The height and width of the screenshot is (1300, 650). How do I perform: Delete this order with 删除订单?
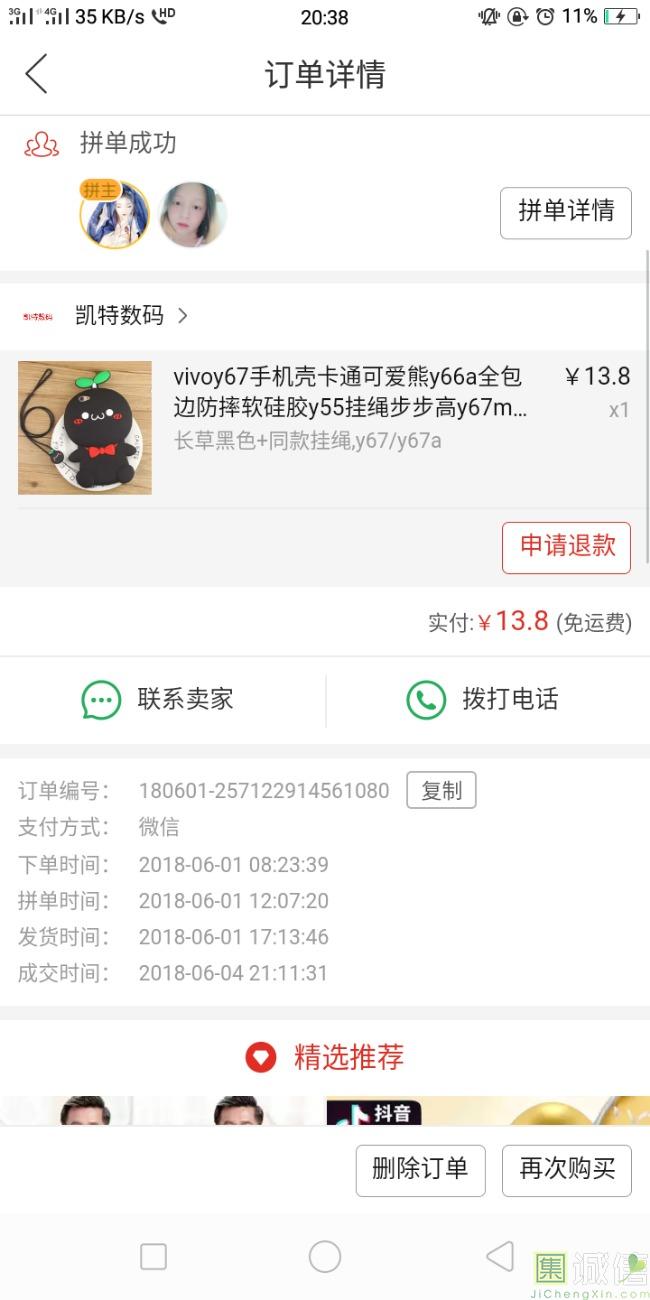pos(420,1169)
